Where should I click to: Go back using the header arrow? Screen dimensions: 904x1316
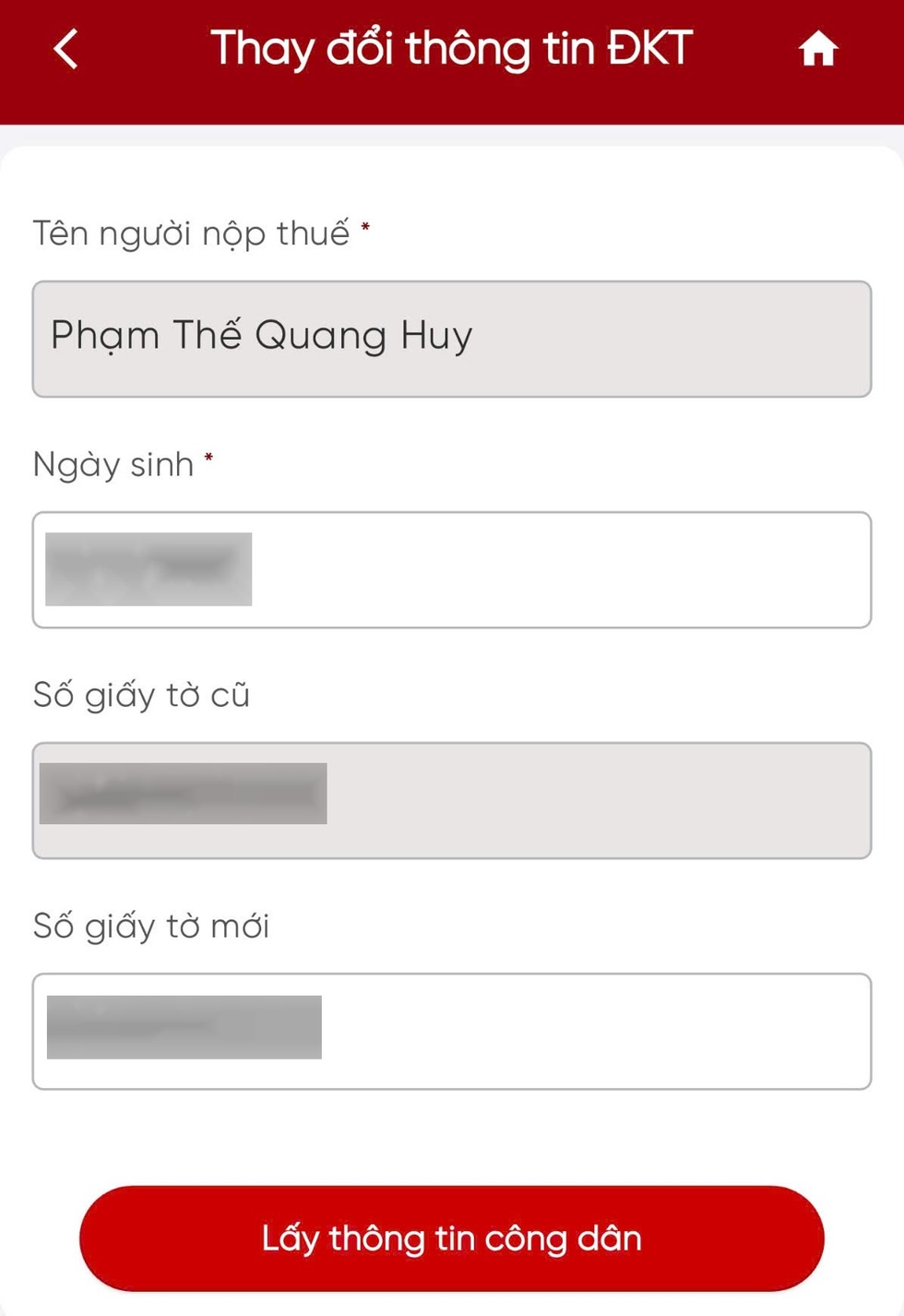(66, 49)
